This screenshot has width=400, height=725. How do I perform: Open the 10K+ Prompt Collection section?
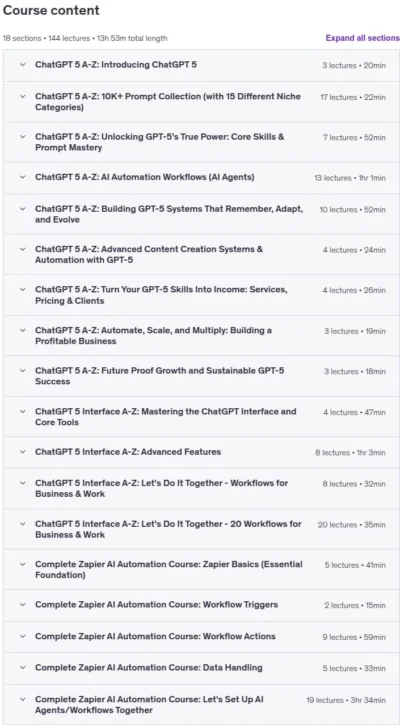click(202, 102)
